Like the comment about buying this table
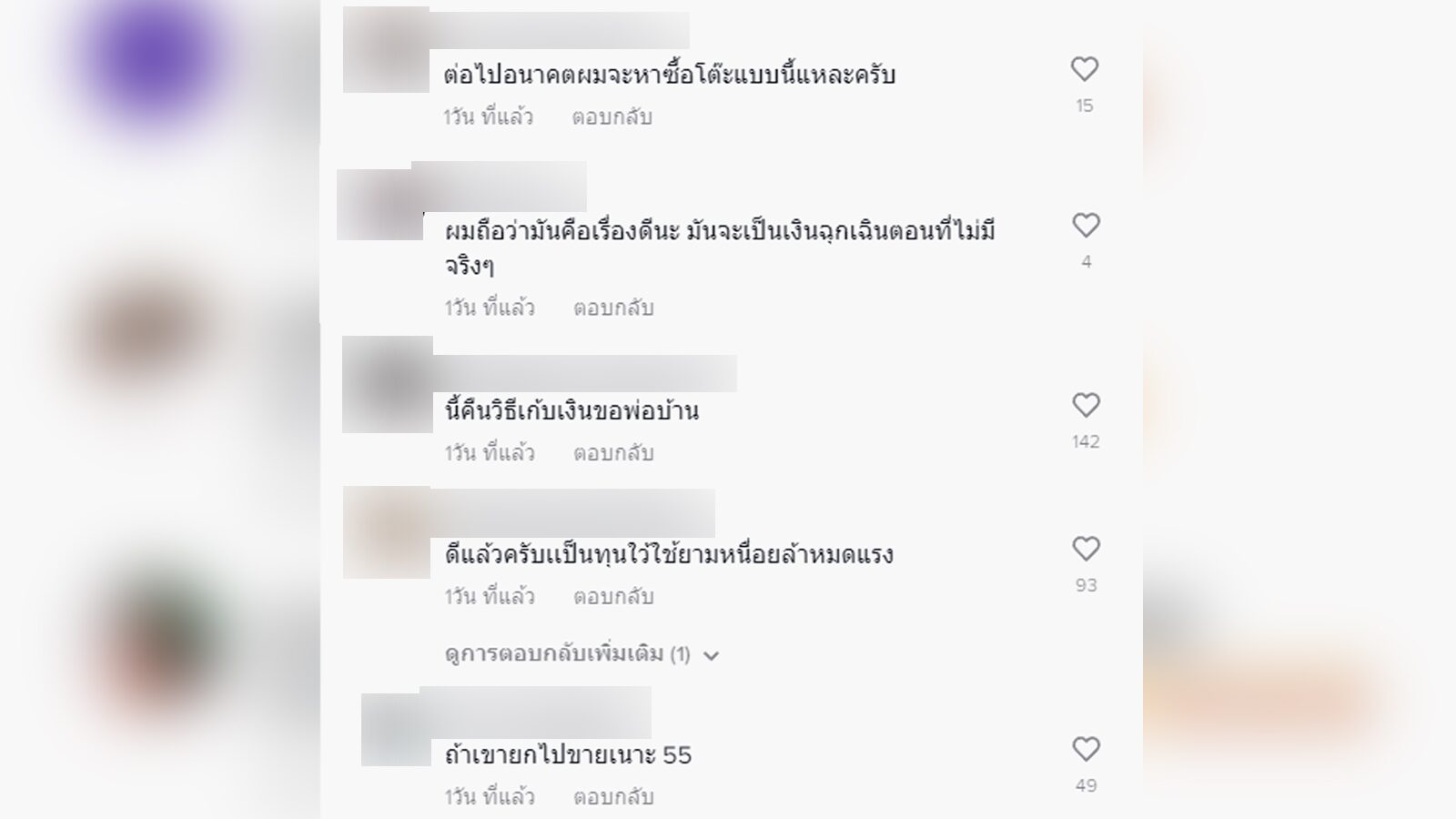Viewport: 1456px width, 819px height. coord(1084,69)
